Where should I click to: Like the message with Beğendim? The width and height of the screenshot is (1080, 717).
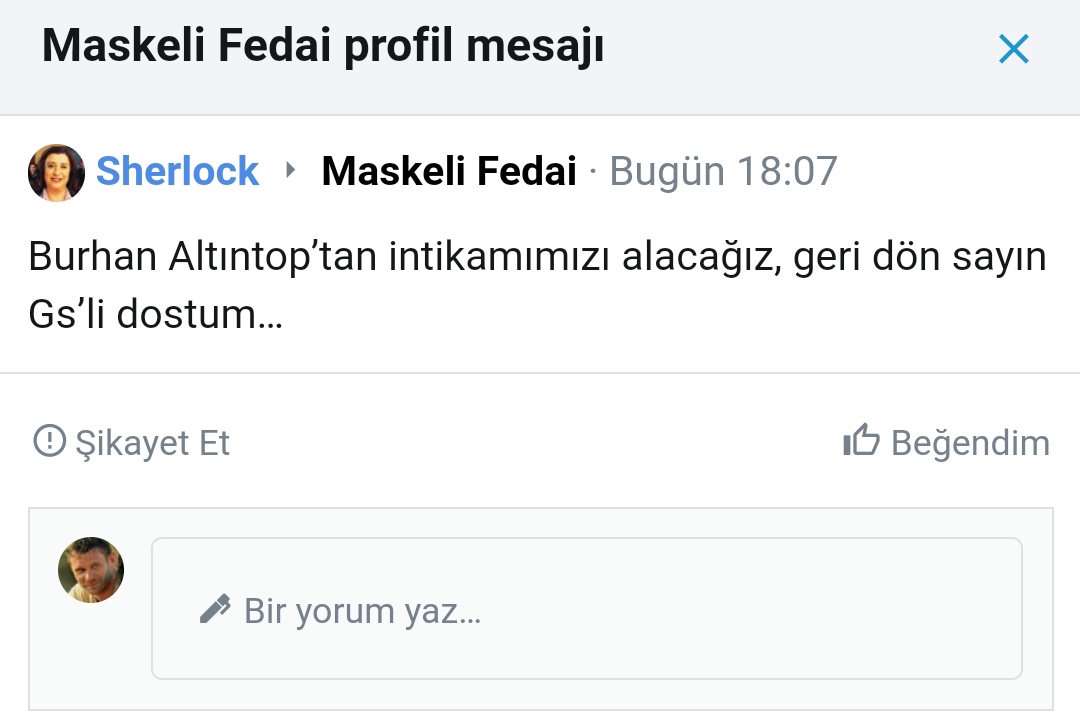pos(946,442)
